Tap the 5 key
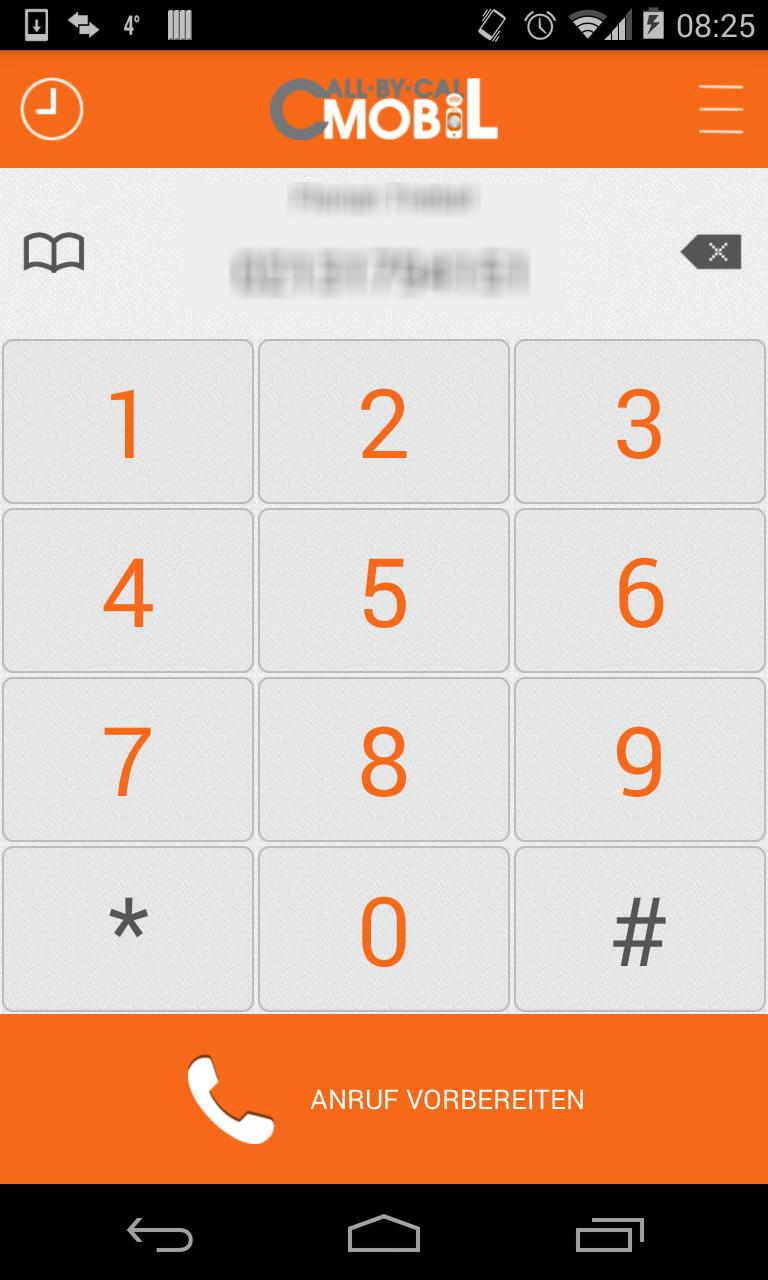Screen dimensions: 768x1280 pos(384,591)
